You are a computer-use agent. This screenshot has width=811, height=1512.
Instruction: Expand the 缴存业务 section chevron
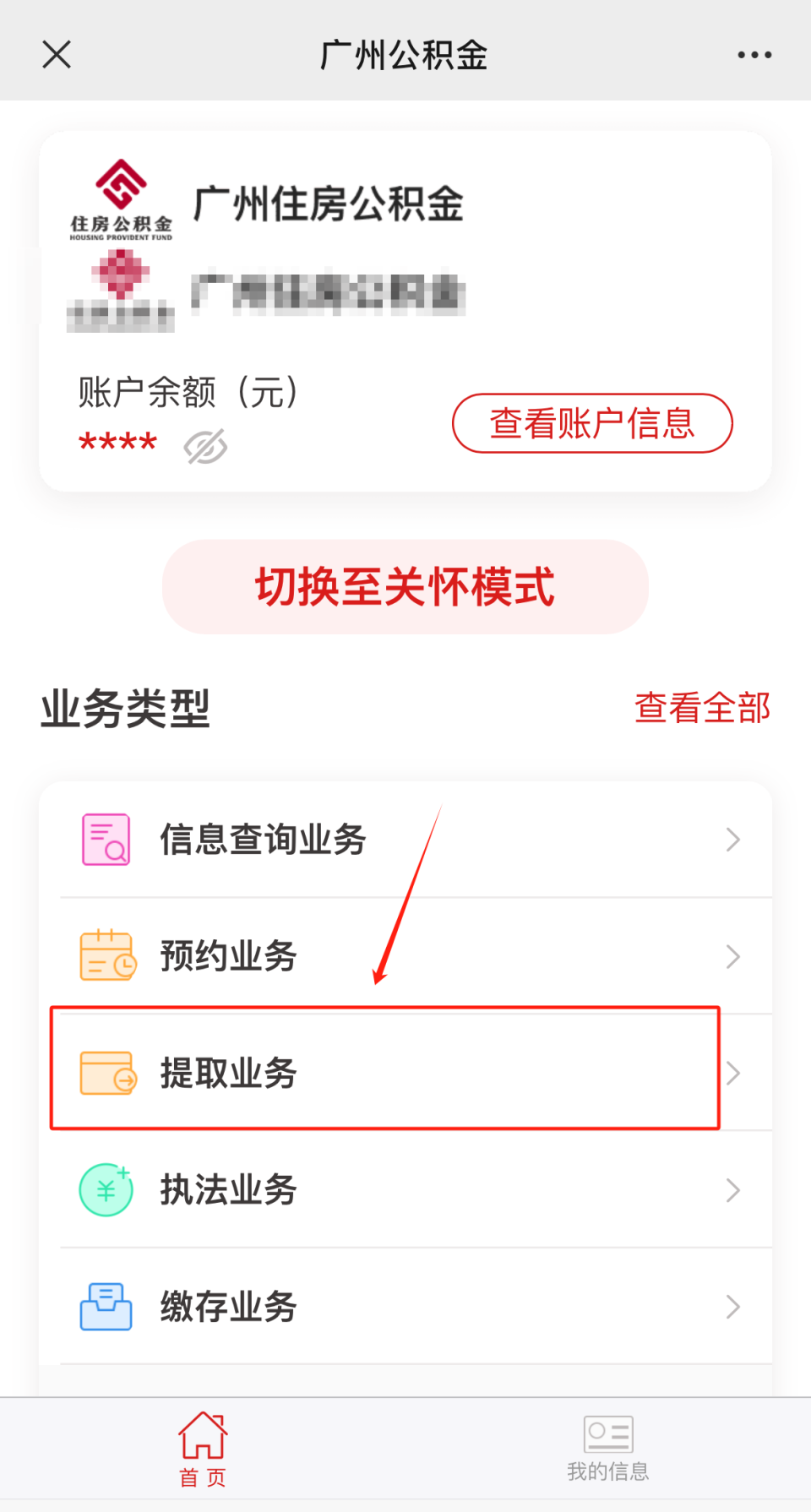pos(732,1306)
